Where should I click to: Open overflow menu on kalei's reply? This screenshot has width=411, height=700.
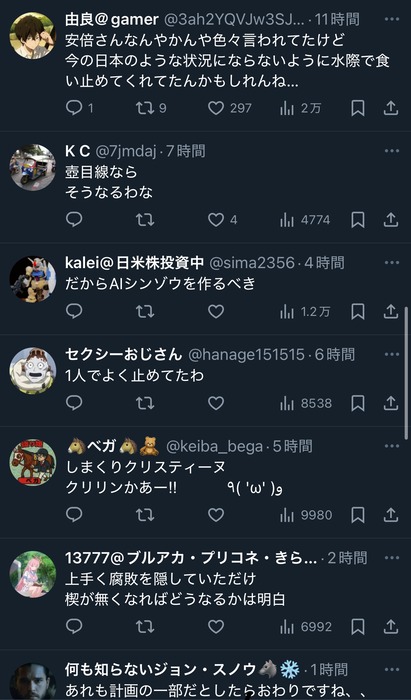click(391, 262)
